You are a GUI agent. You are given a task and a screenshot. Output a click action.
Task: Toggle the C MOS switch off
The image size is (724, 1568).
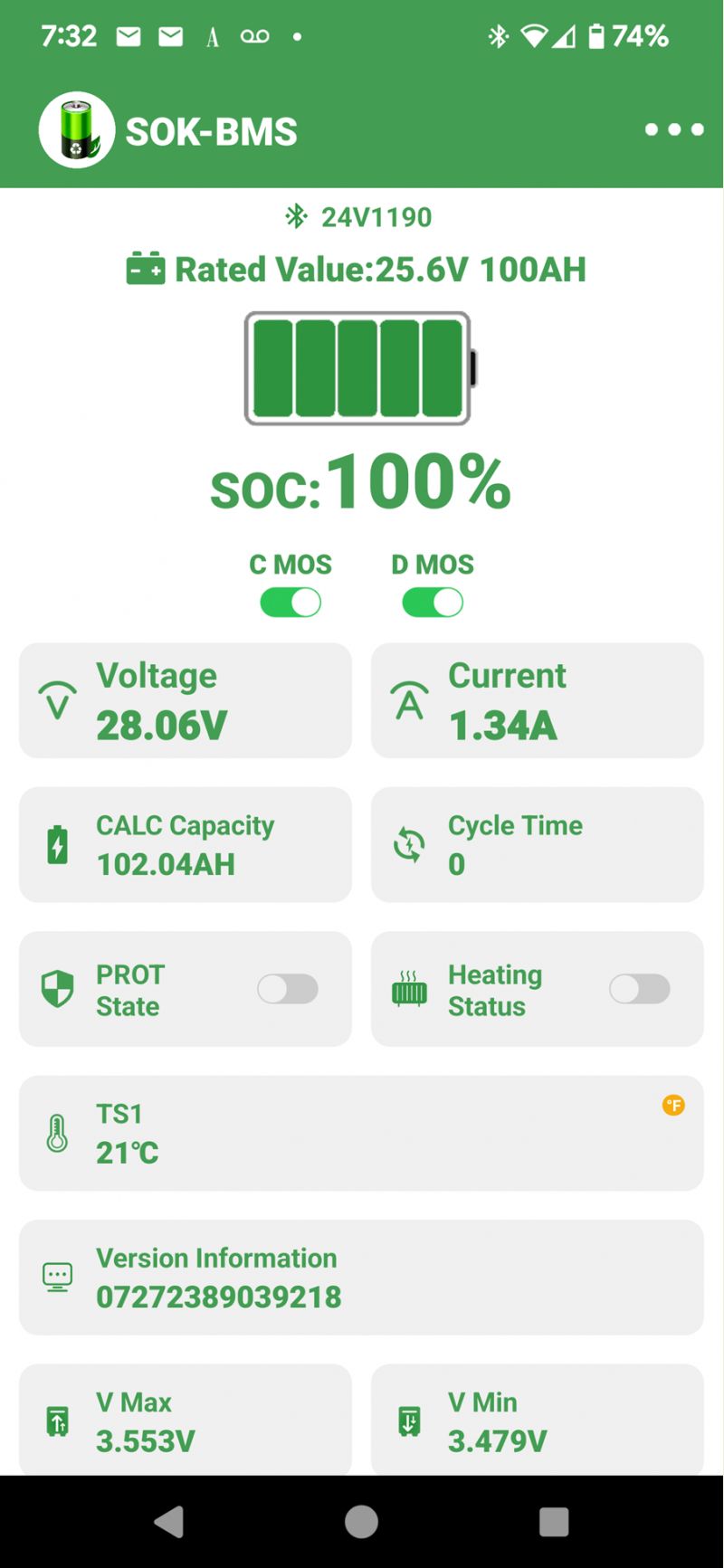[291, 603]
